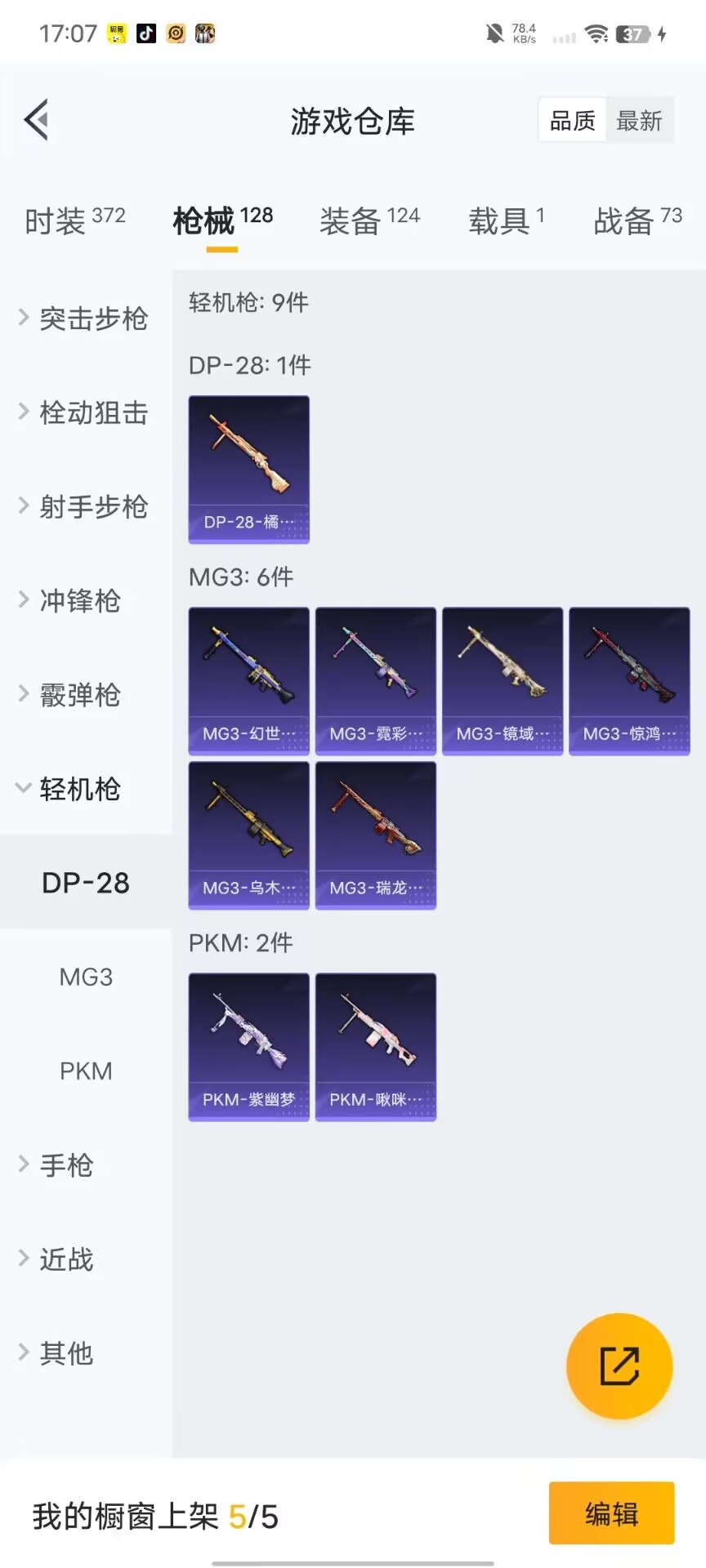Sort the warehouse by 最新

(639, 121)
